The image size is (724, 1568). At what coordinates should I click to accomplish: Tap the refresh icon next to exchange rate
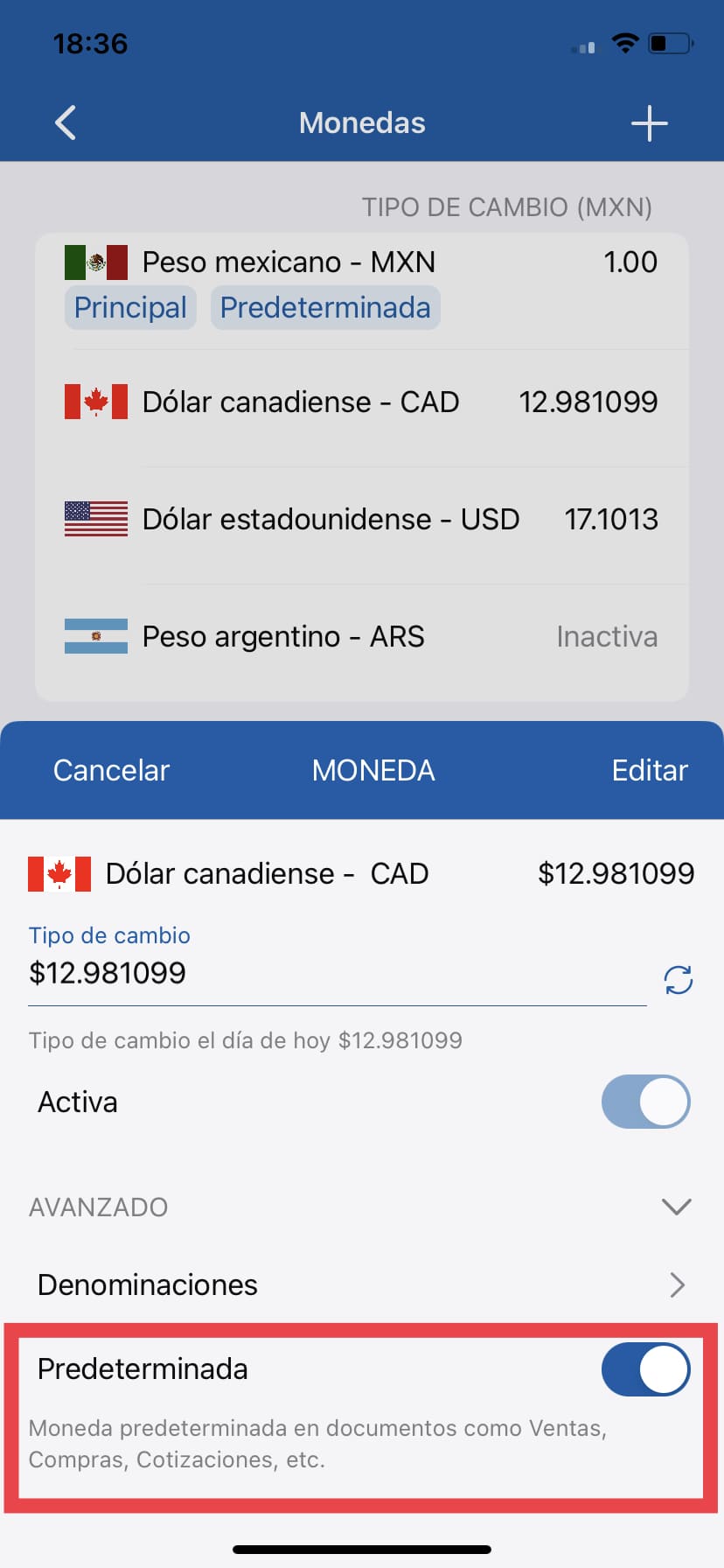(676, 980)
